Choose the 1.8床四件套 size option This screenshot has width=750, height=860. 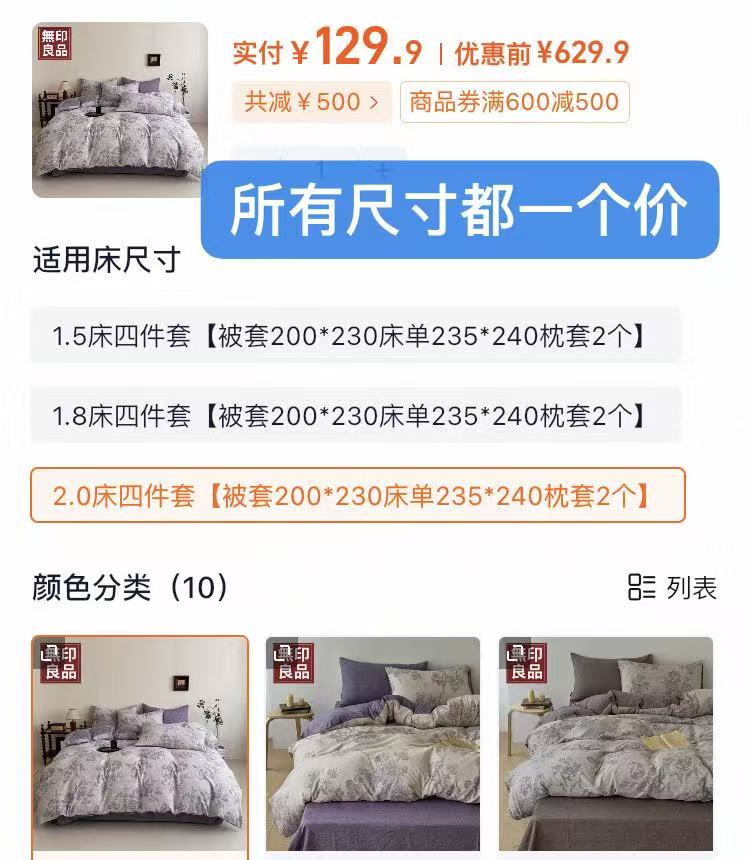(x=355, y=415)
